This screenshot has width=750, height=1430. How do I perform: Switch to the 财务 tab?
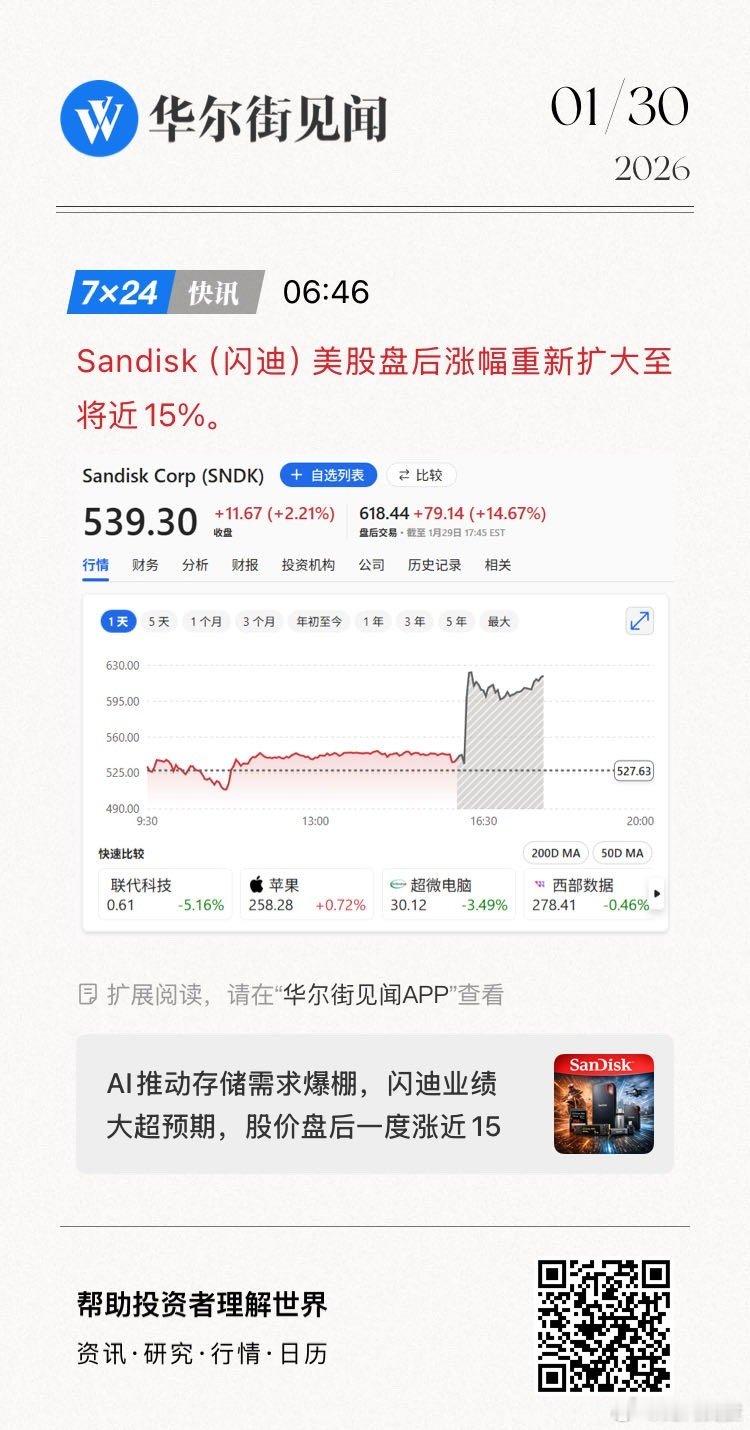[145, 564]
